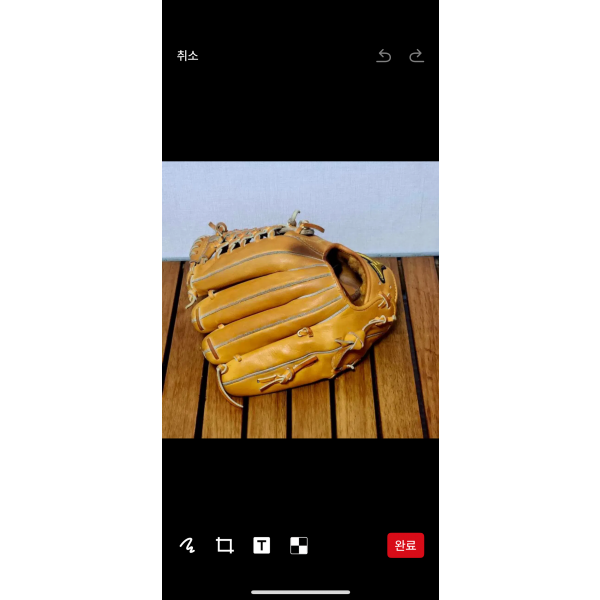
Task: Tap the red 완료 button to finish
Action: click(405, 545)
